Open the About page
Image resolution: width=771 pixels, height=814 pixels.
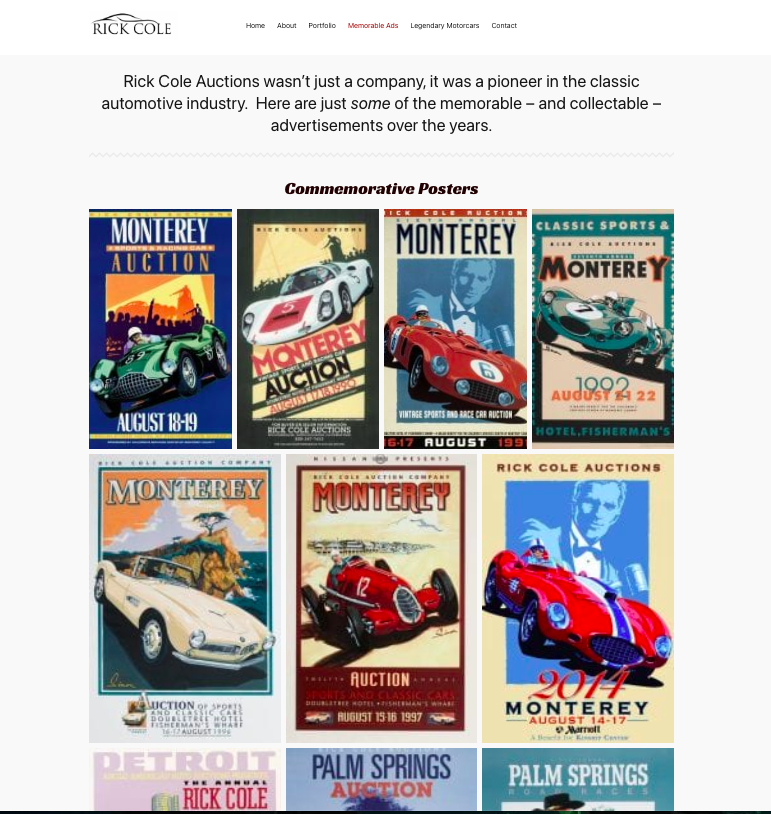[287, 26]
